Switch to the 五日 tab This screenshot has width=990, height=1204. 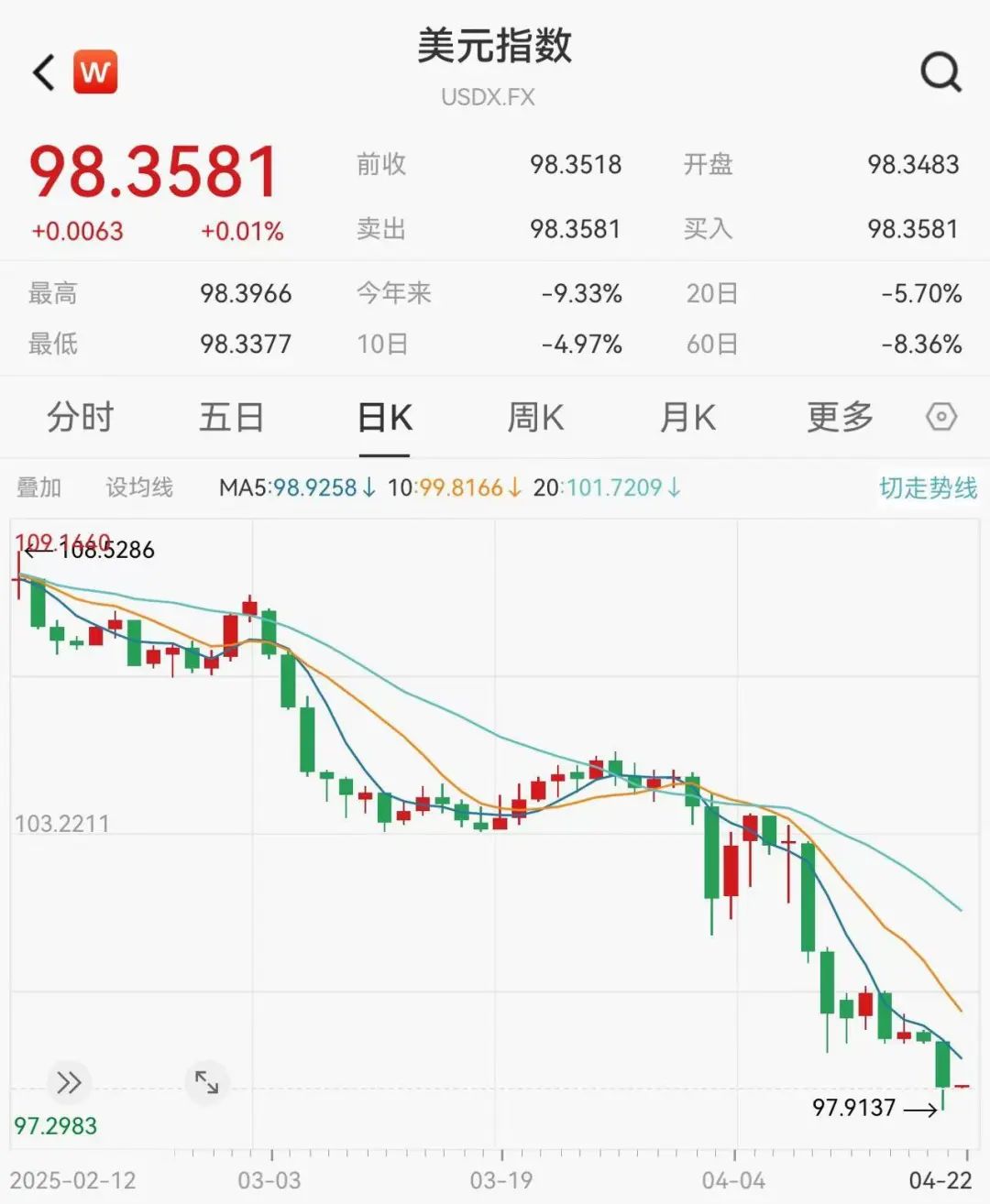[x=232, y=417]
